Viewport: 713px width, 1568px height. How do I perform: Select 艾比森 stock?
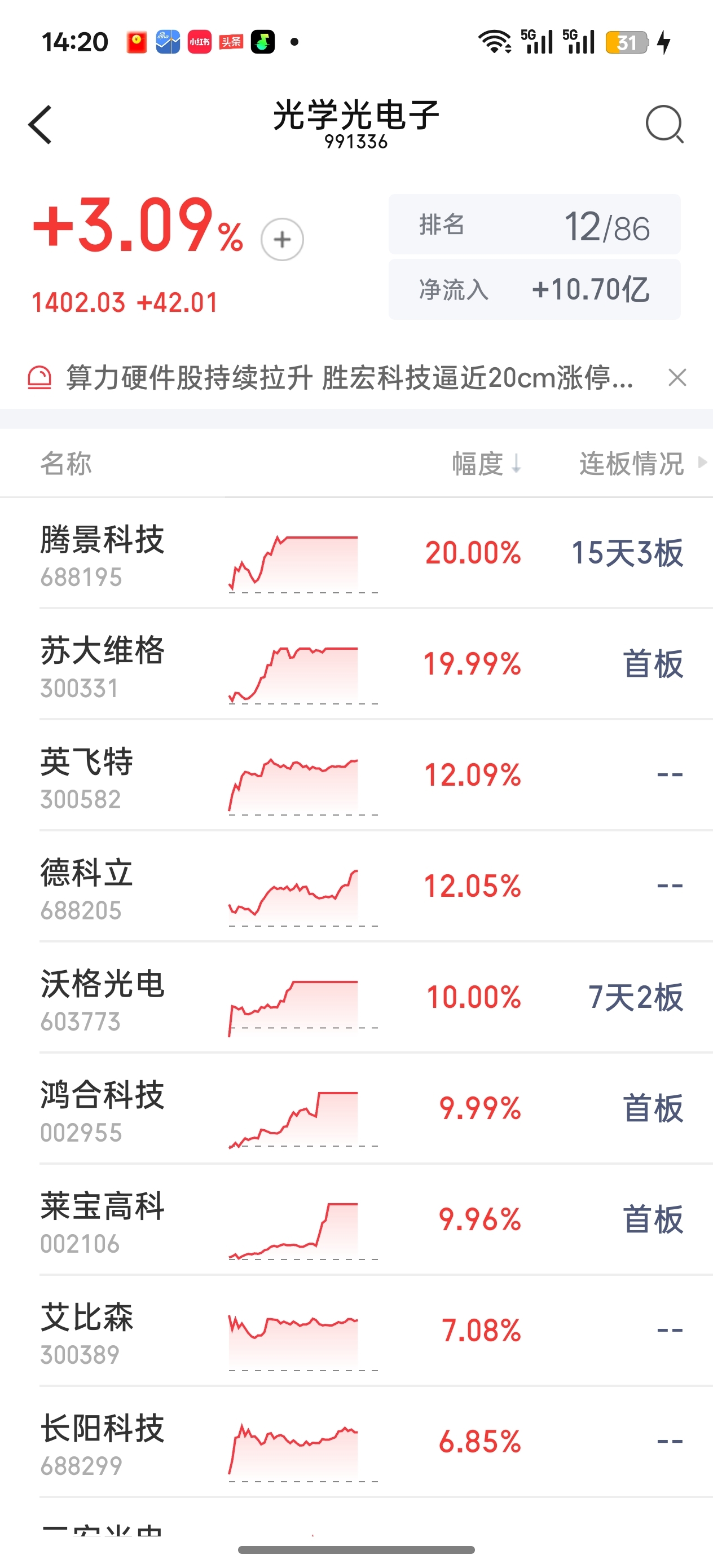(356, 1330)
